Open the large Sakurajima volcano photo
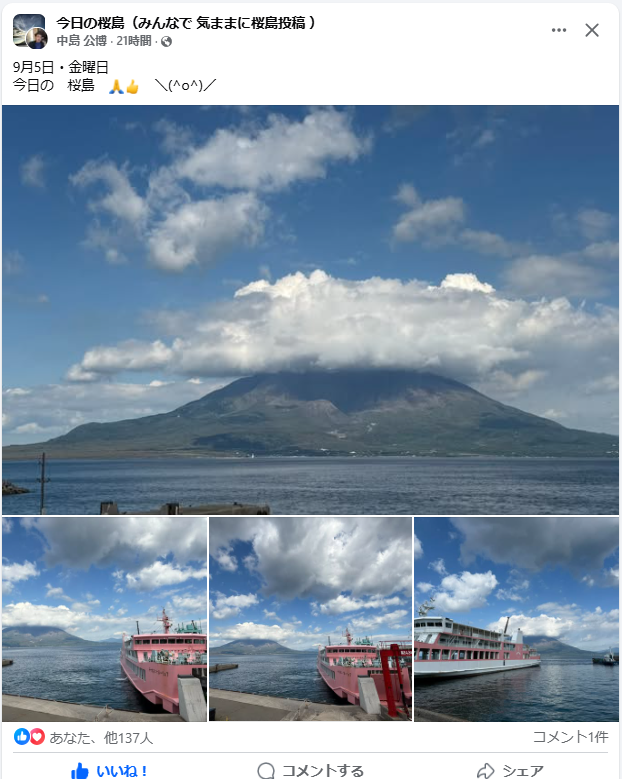The height and width of the screenshot is (779, 622). [x=310, y=310]
